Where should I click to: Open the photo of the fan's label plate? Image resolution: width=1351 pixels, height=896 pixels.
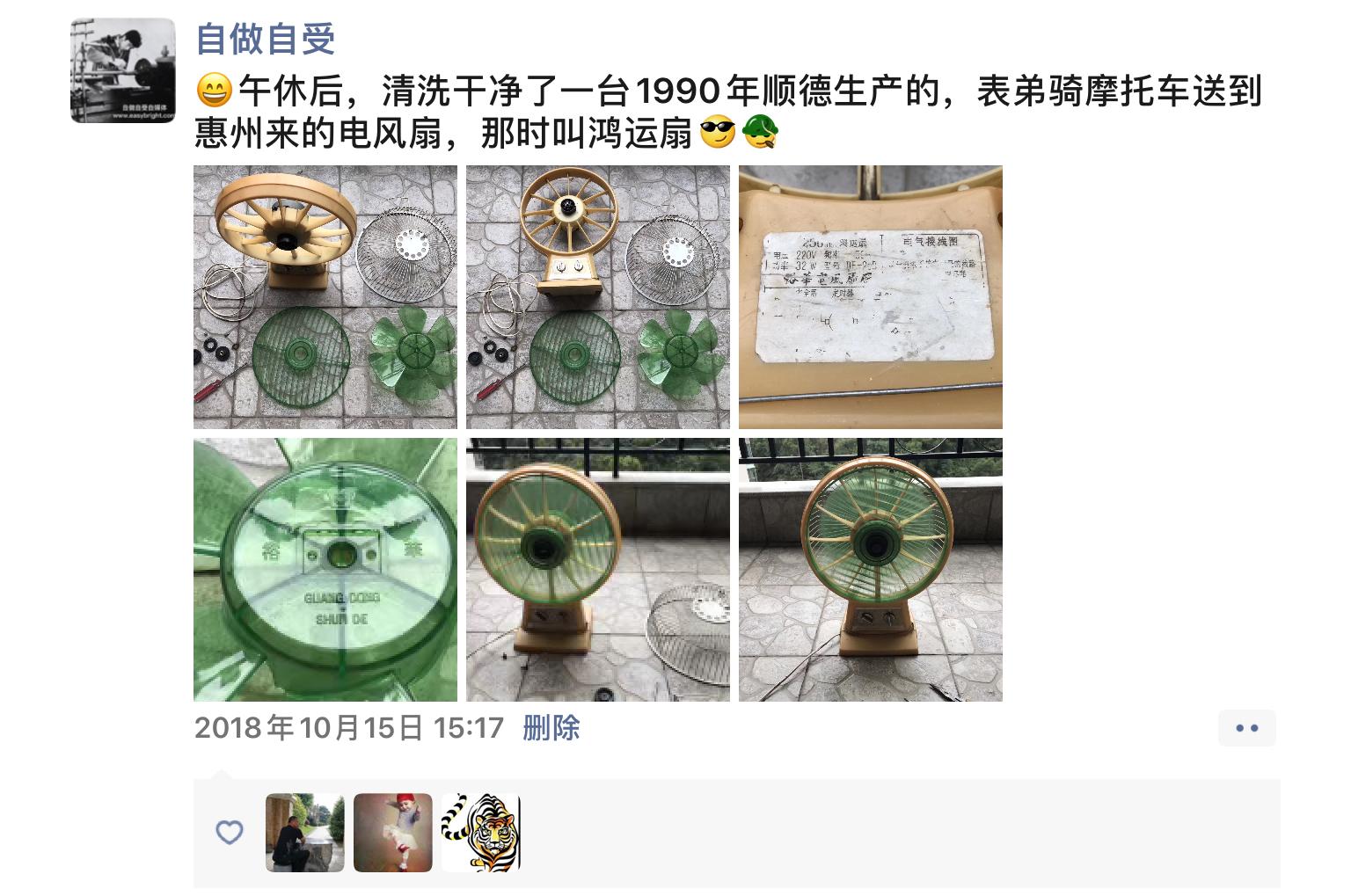click(x=871, y=297)
